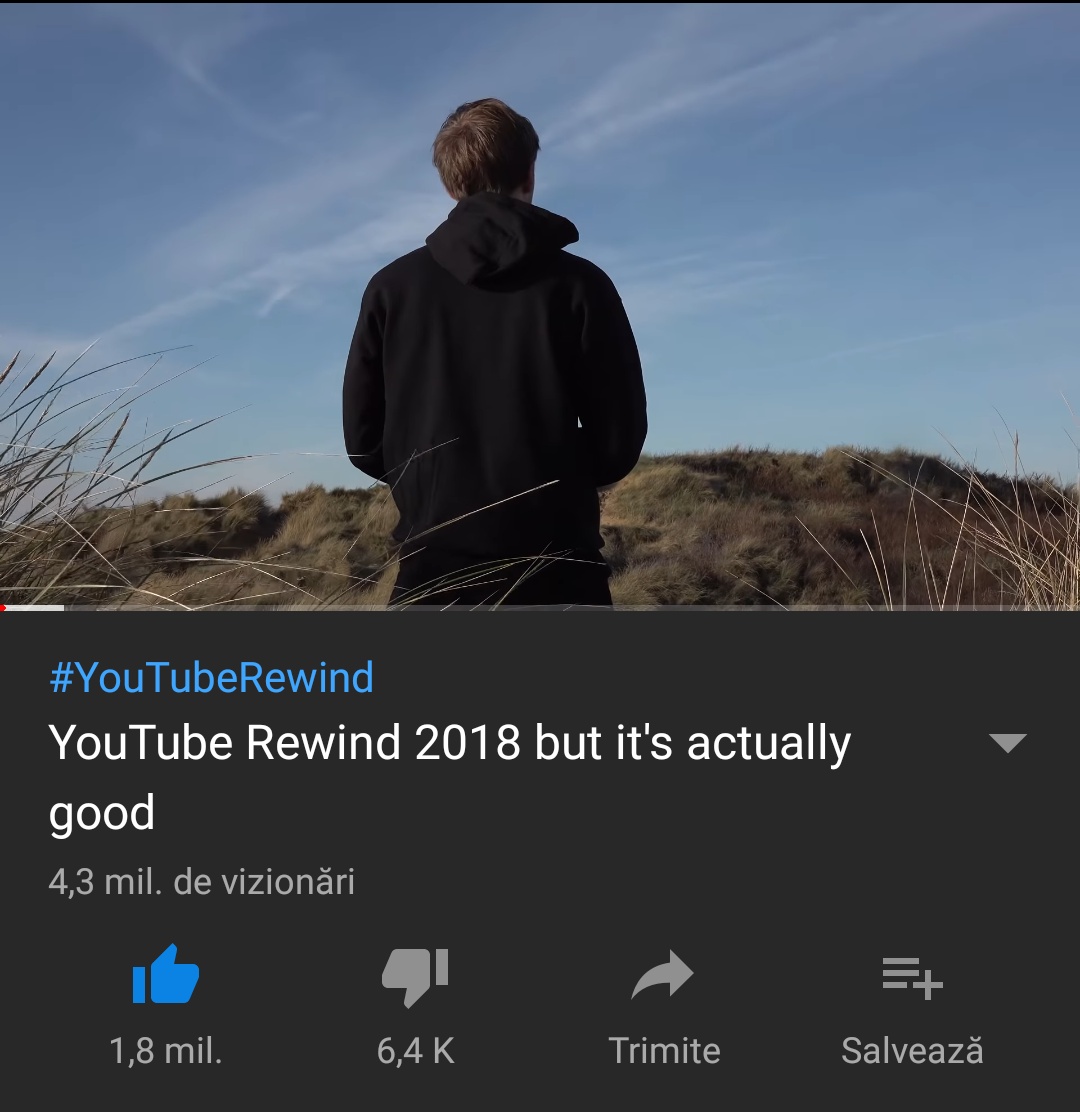The image size is (1080, 1112).
Task: Dislike this video
Action: pos(415,976)
